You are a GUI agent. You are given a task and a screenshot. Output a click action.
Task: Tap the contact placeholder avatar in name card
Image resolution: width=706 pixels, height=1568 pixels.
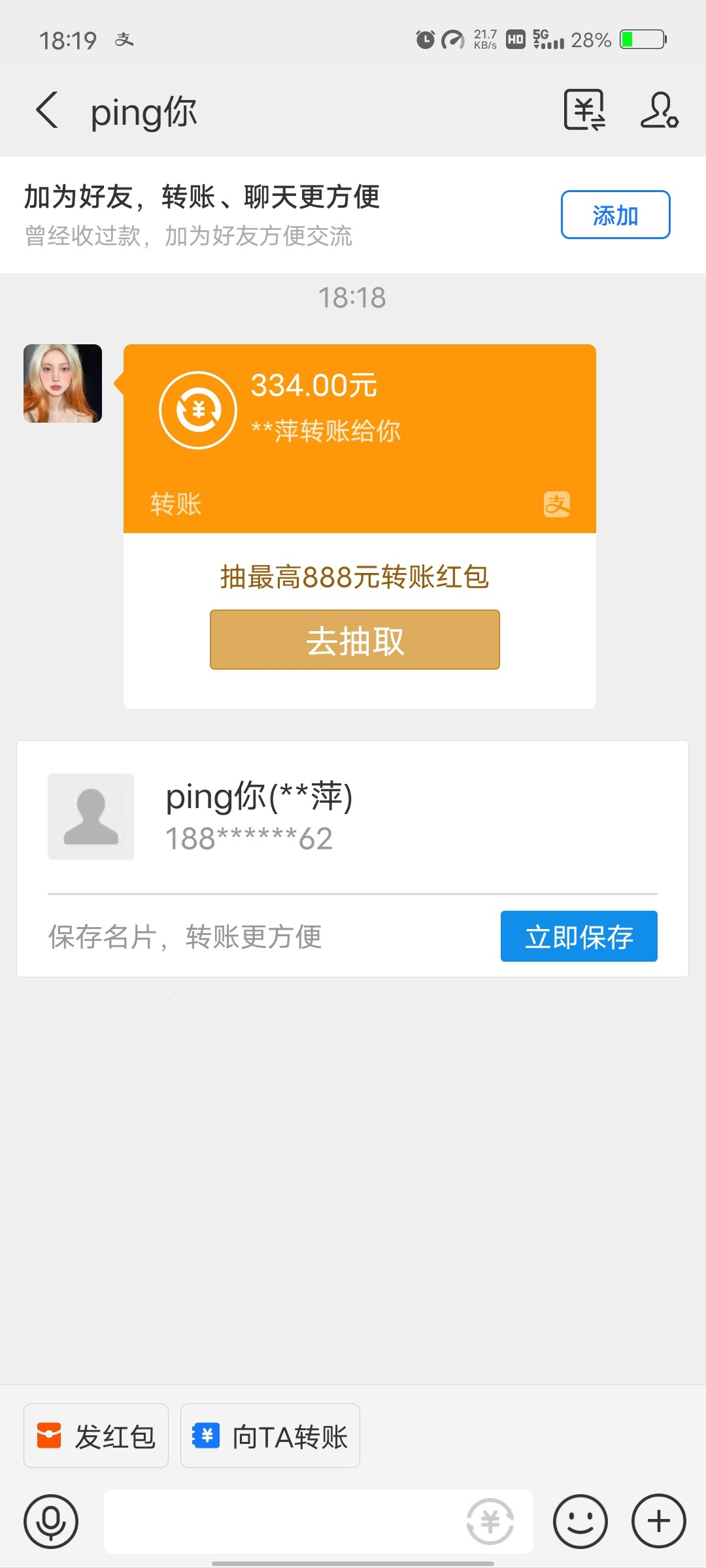[x=92, y=817]
